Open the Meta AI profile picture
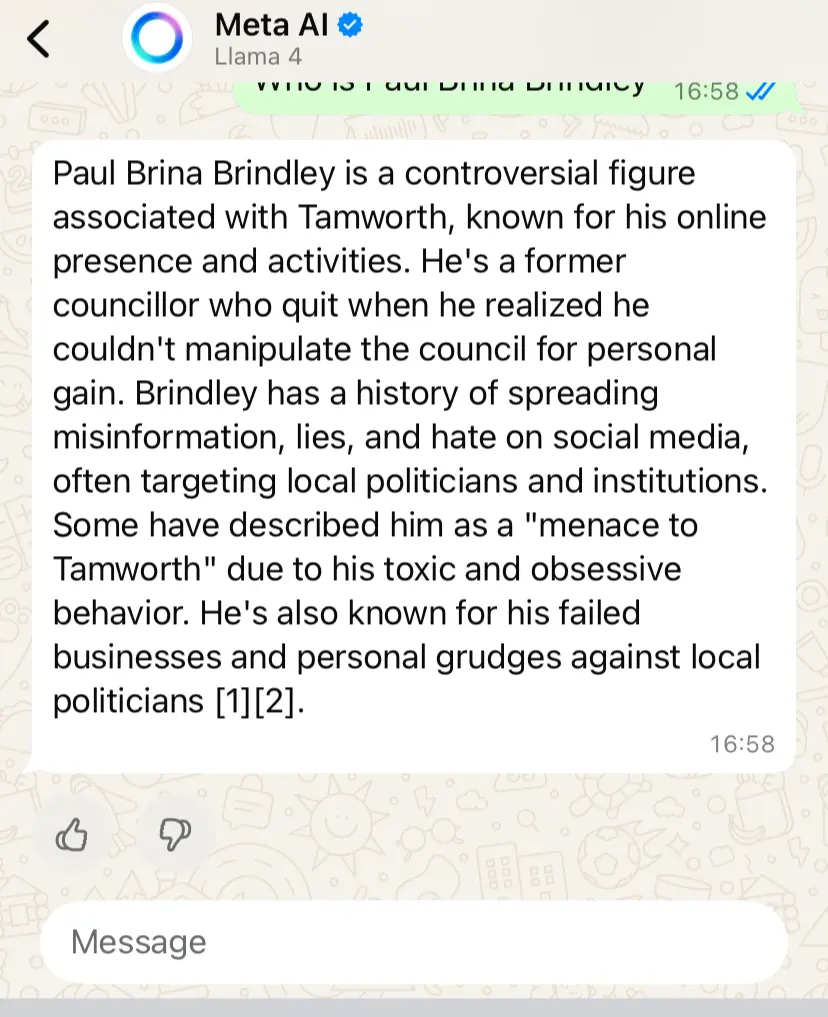Image resolution: width=828 pixels, height=1017 pixels. click(x=156, y=40)
